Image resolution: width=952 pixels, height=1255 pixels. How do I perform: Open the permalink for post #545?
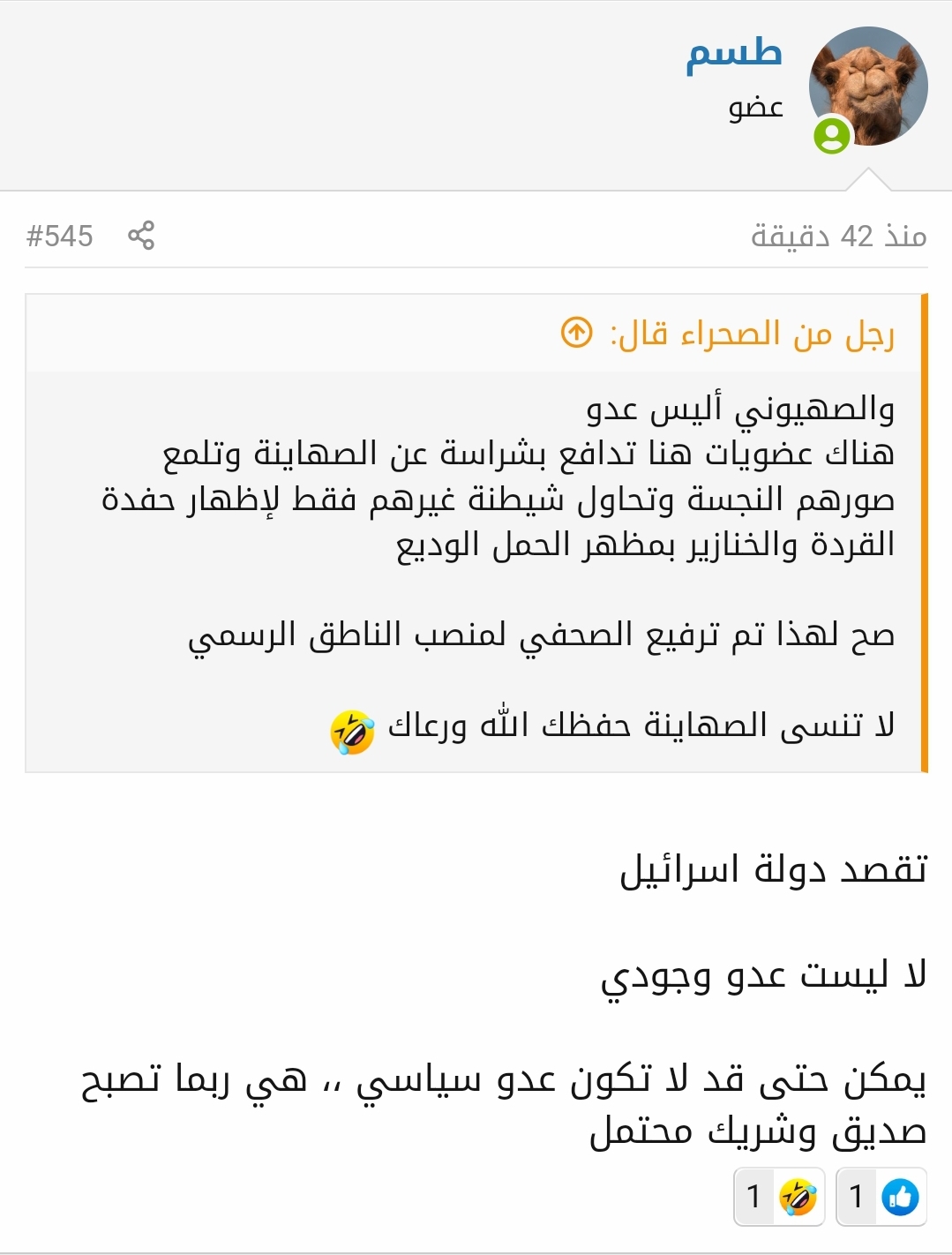click(60, 236)
